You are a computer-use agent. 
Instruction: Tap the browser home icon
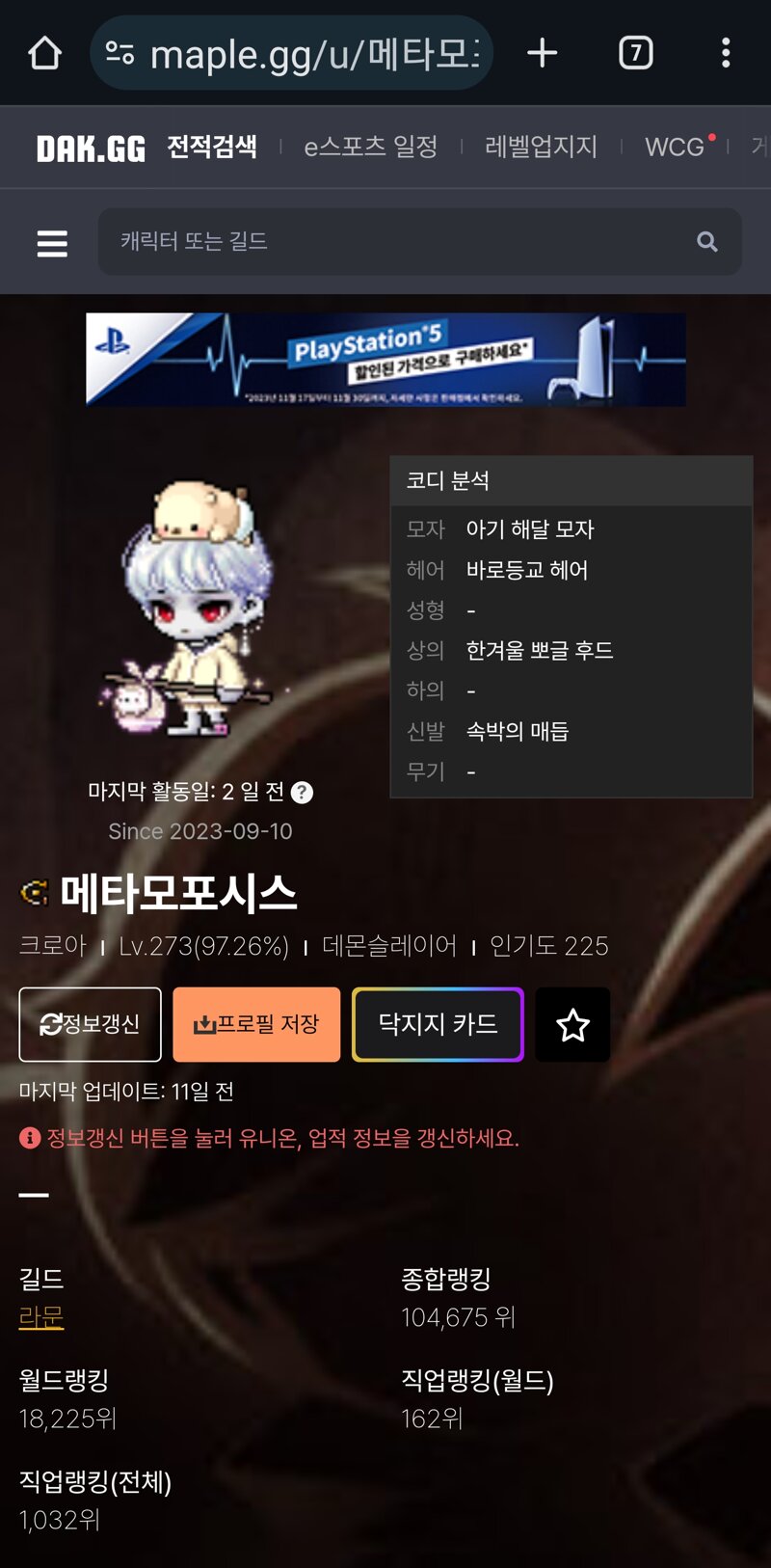coord(44,53)
